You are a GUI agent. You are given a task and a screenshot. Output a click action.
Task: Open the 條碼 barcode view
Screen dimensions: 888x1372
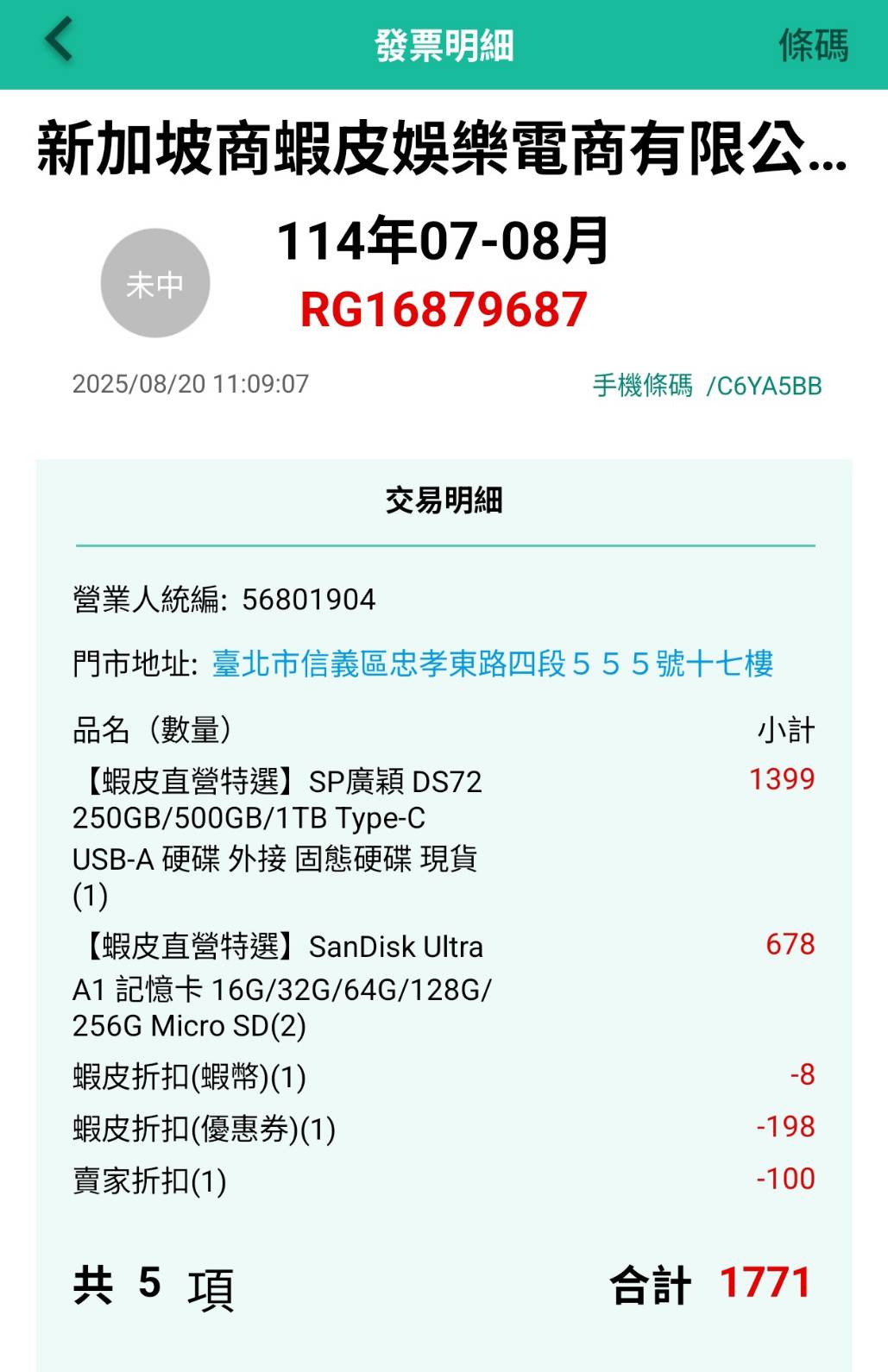tap(813, 45)
